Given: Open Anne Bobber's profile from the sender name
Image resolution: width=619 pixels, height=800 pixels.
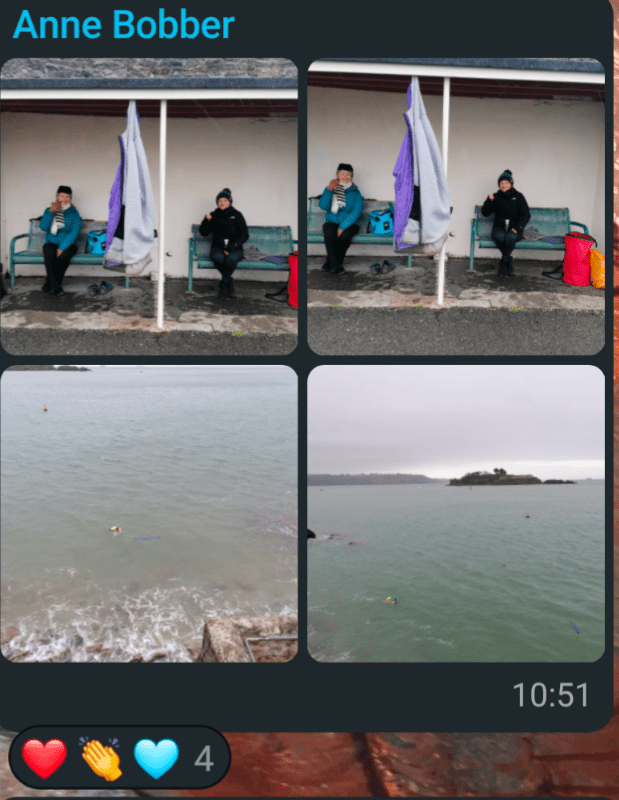Looking at the screenshot, I should tap(124, 24).
